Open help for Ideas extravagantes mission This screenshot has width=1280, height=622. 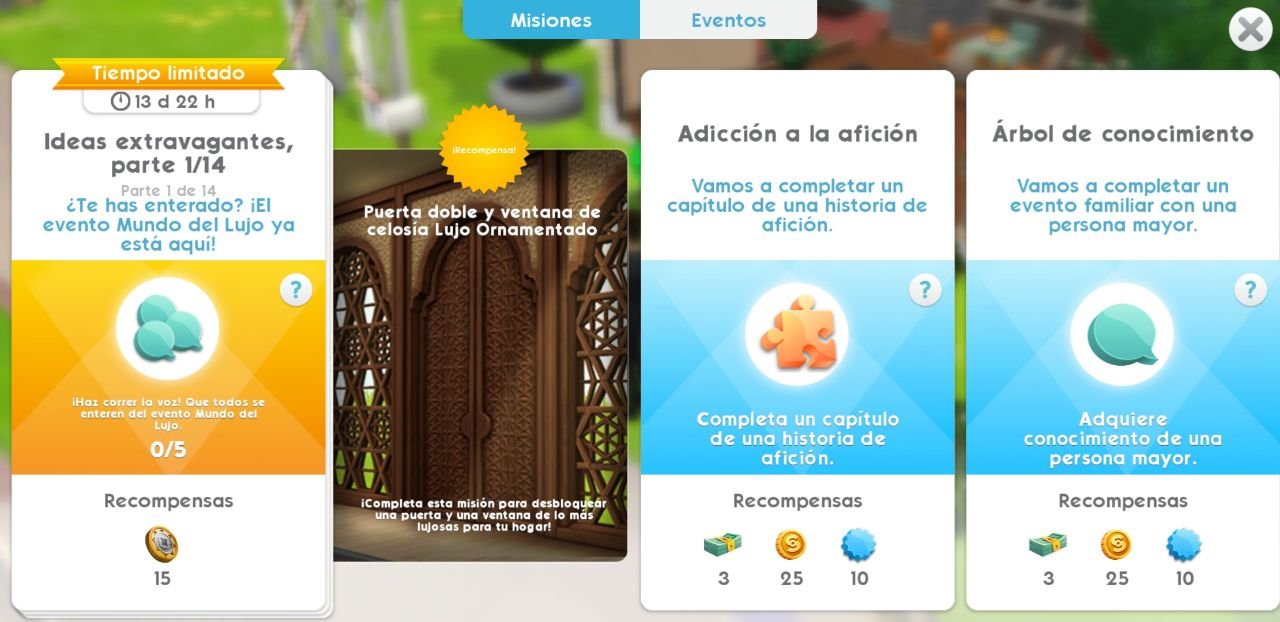[x=295, y=290]
